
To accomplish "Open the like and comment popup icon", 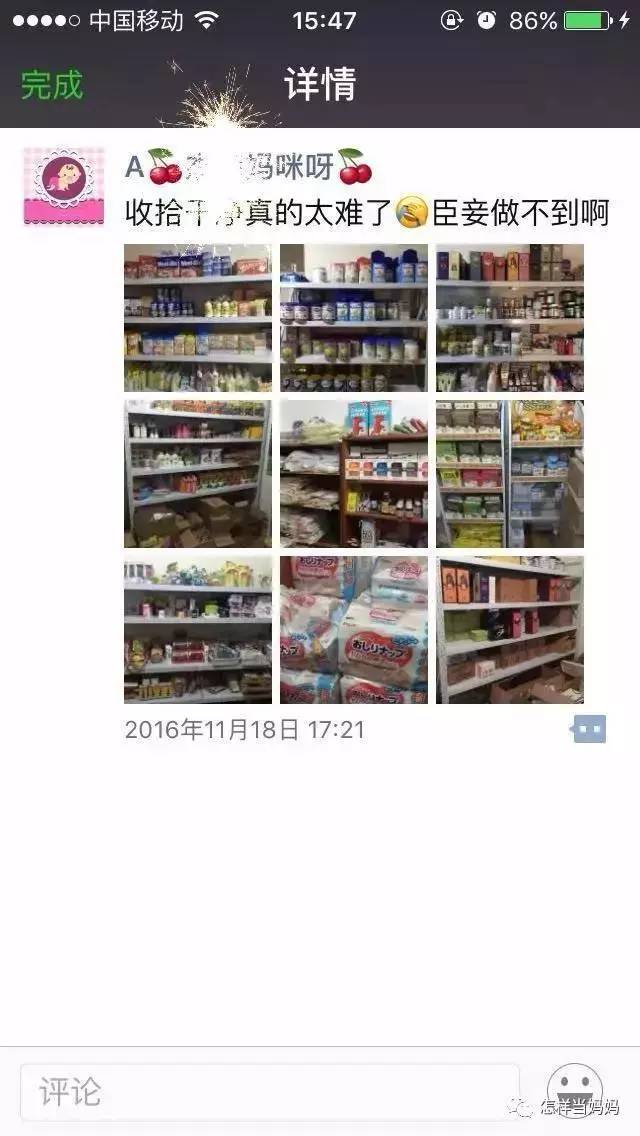I will tap(589, 730).
